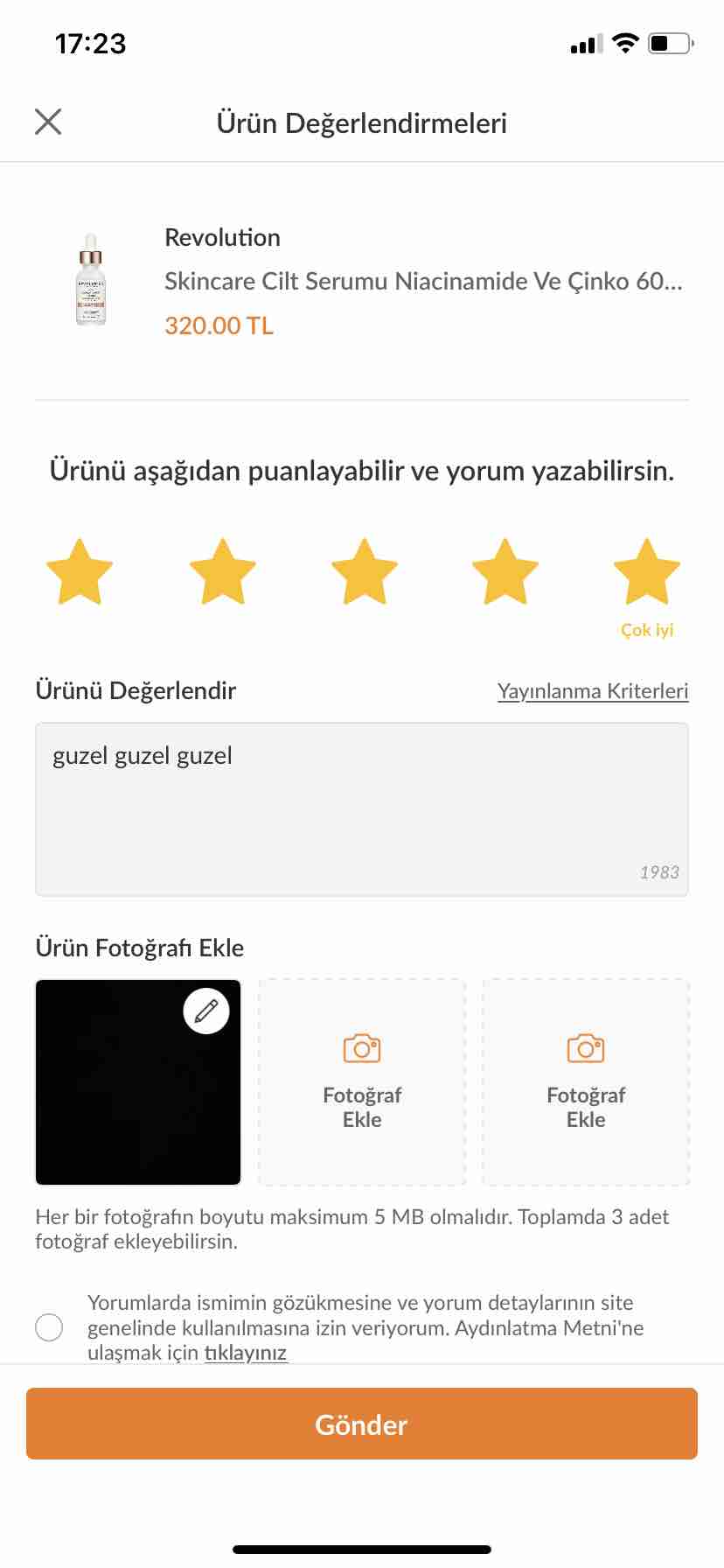Set rating to three stars

pyautogui.click(x=365, y=571)
